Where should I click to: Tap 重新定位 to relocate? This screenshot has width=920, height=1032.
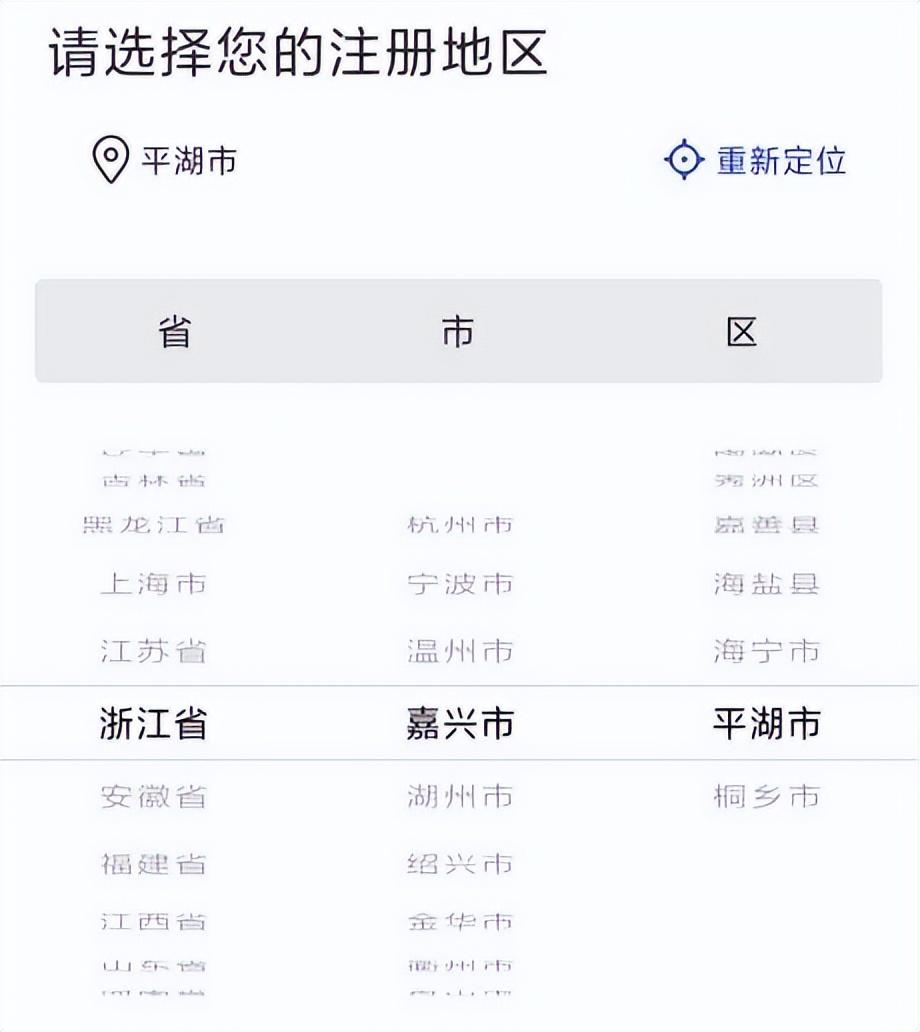click(x=757, y=160)
